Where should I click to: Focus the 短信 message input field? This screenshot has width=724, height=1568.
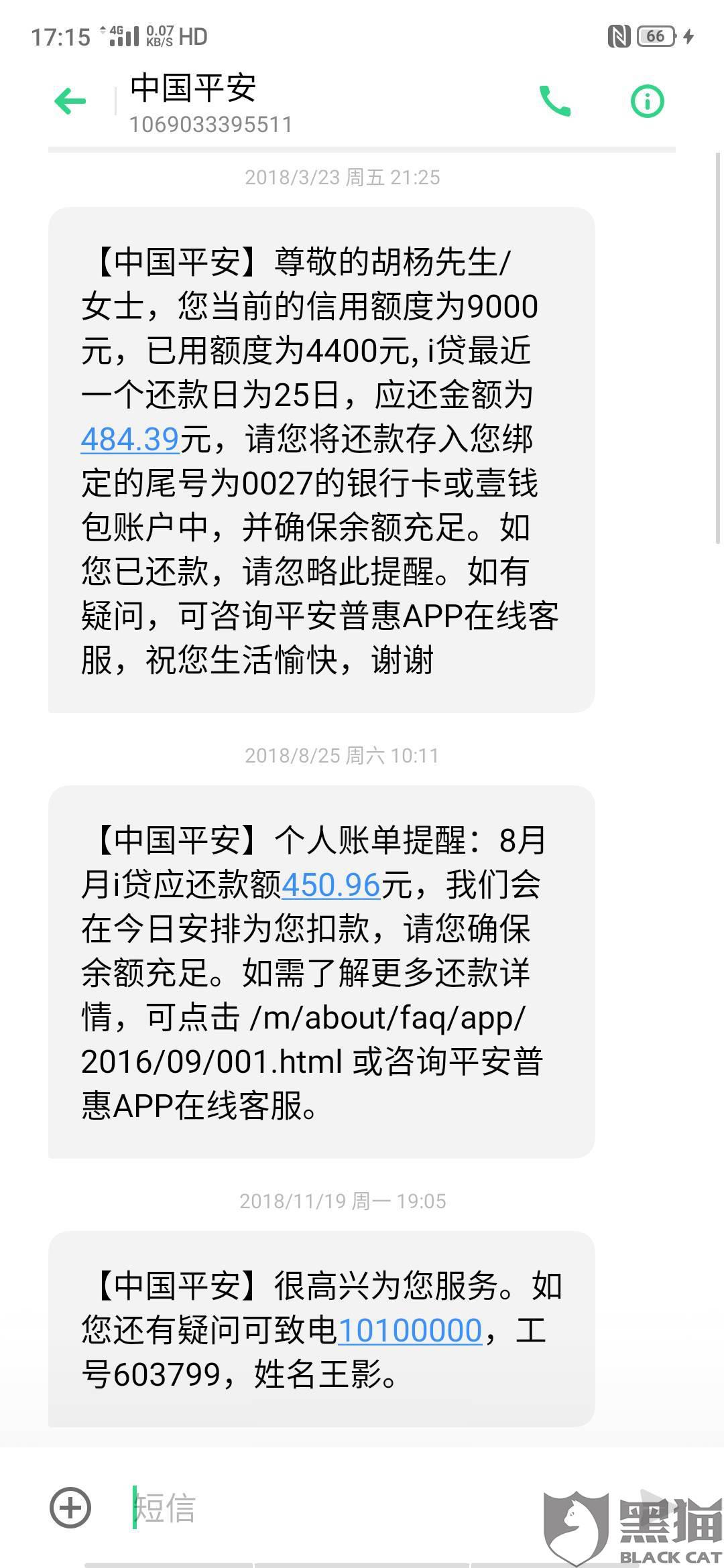(335, 1508)
